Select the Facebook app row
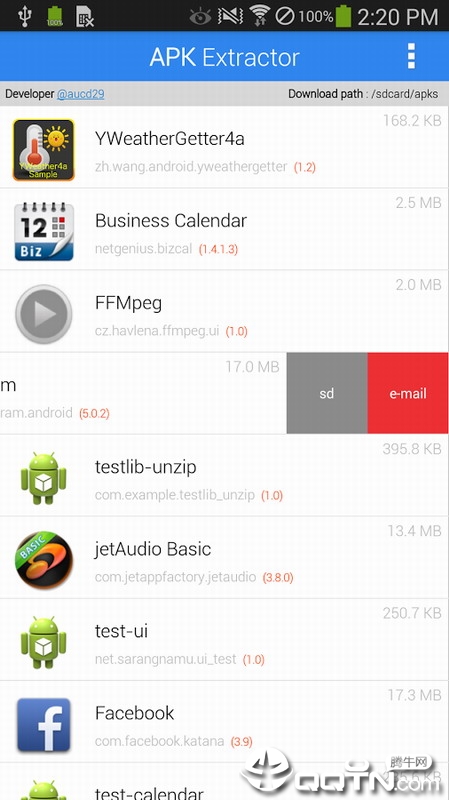Image resolution: width=449 pixels, height=800 pixels. 224,722
